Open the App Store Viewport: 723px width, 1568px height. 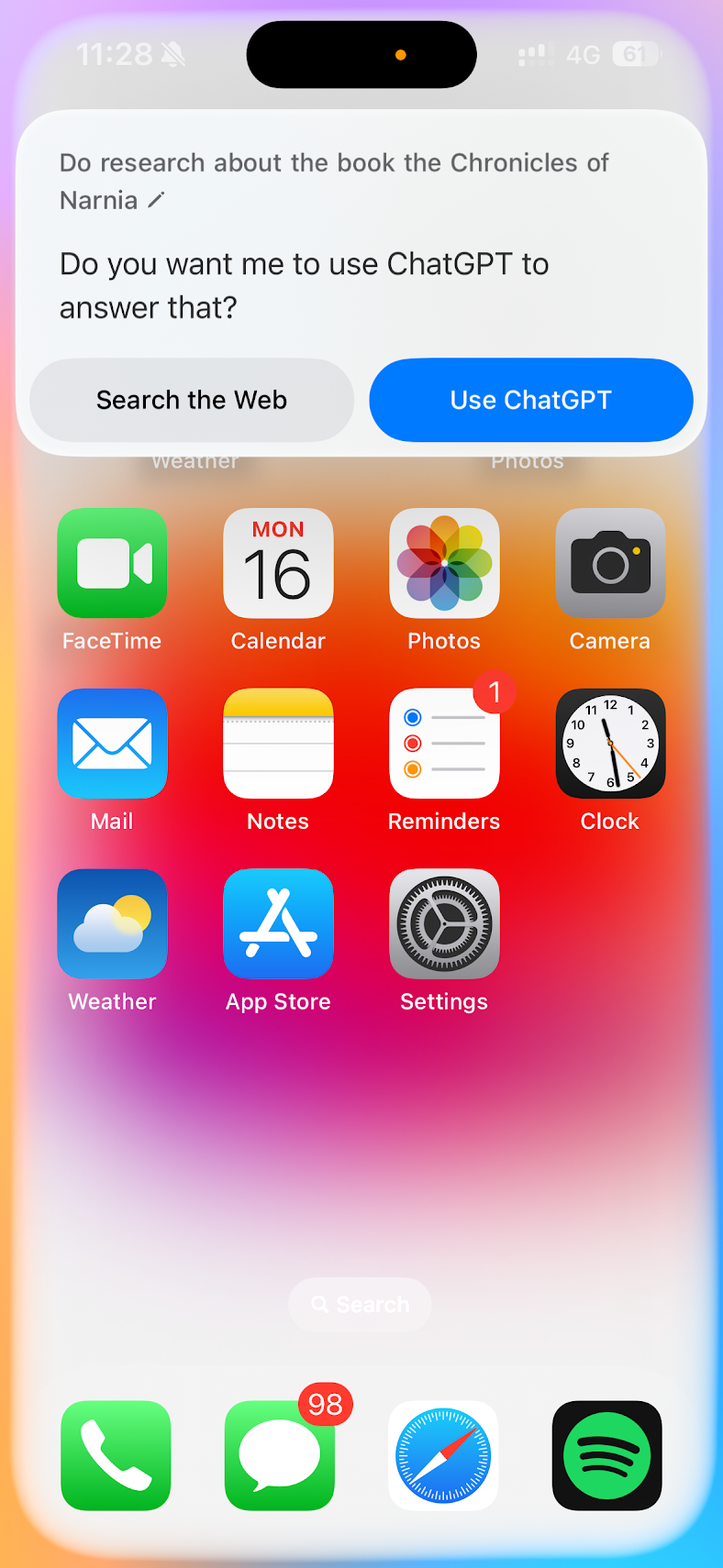pyautogui.click(x=278, y=924)
